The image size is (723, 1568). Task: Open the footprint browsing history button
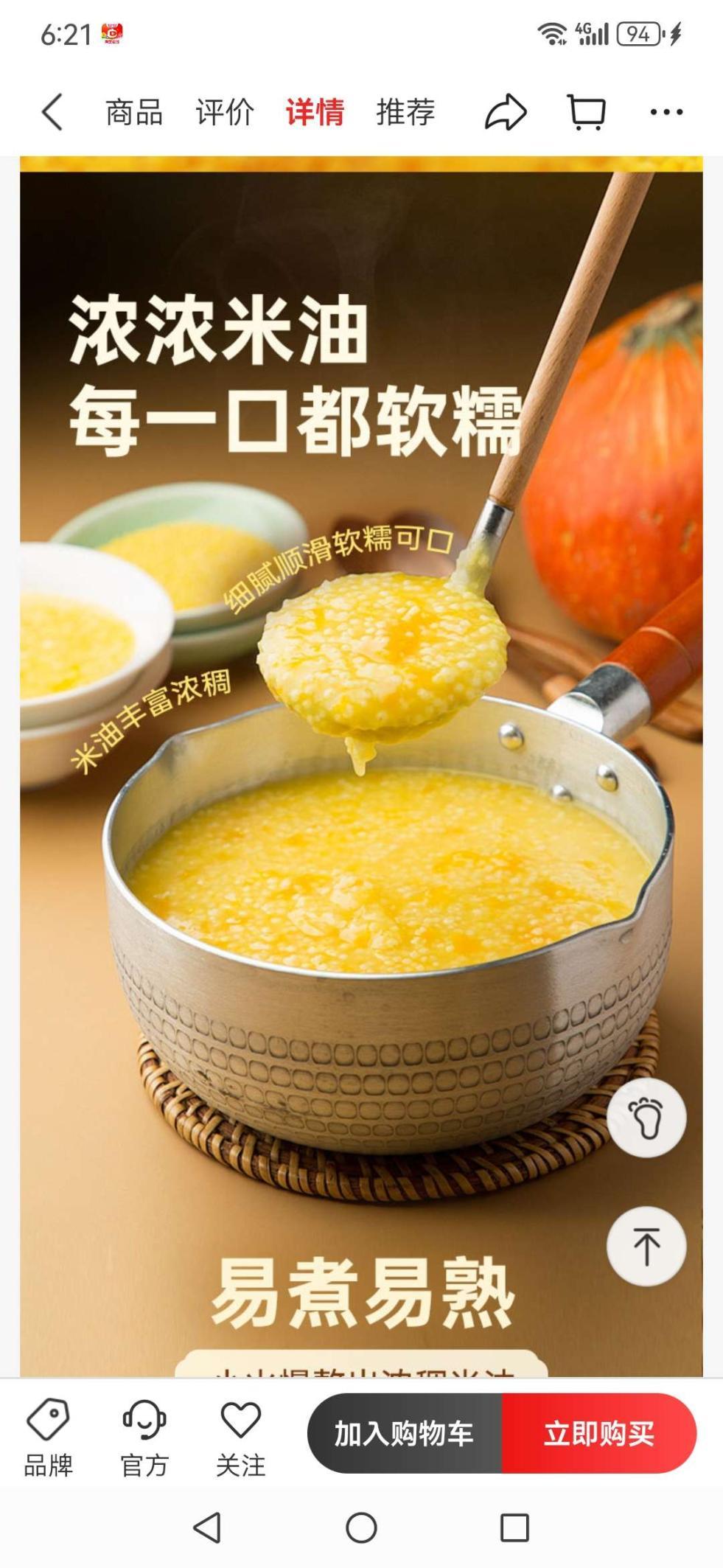[646, 1118]
